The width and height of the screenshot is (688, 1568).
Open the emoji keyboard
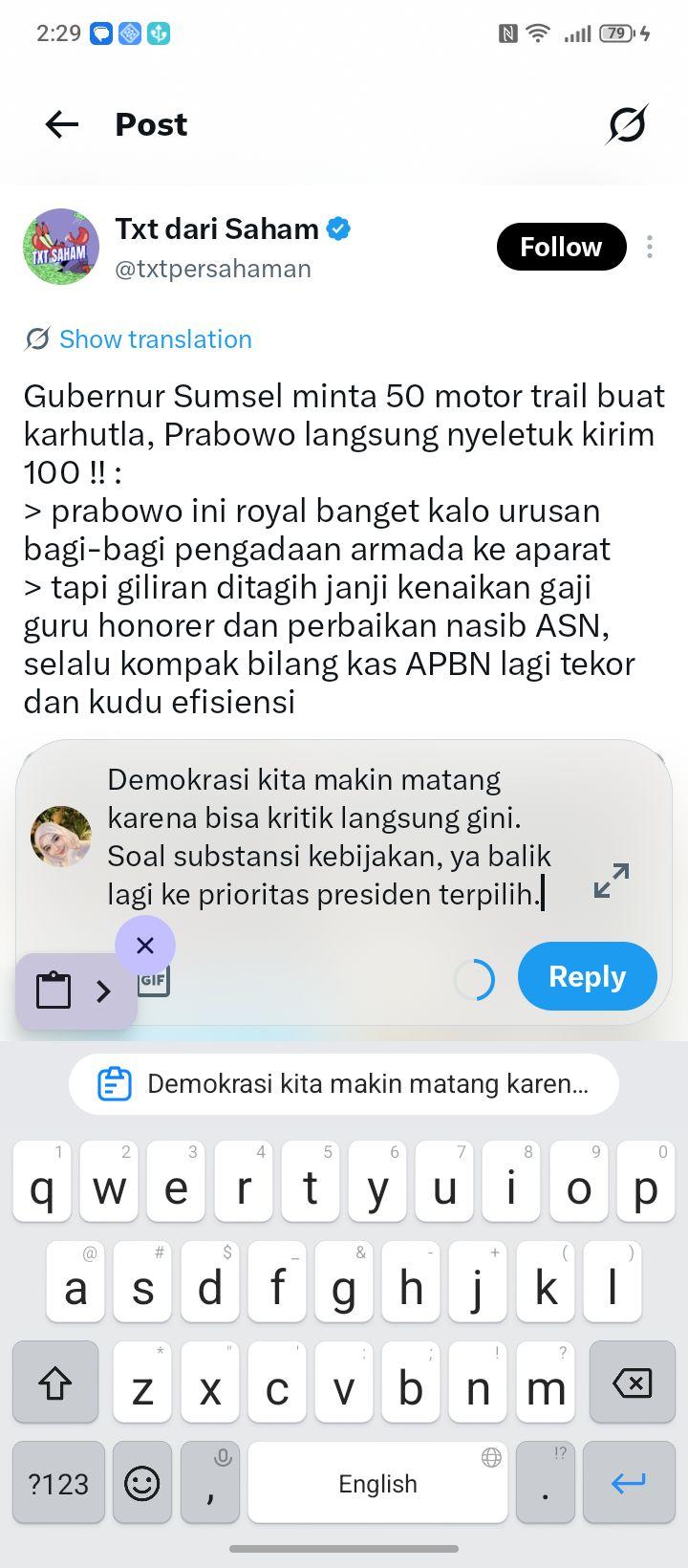pos(142,1482)
